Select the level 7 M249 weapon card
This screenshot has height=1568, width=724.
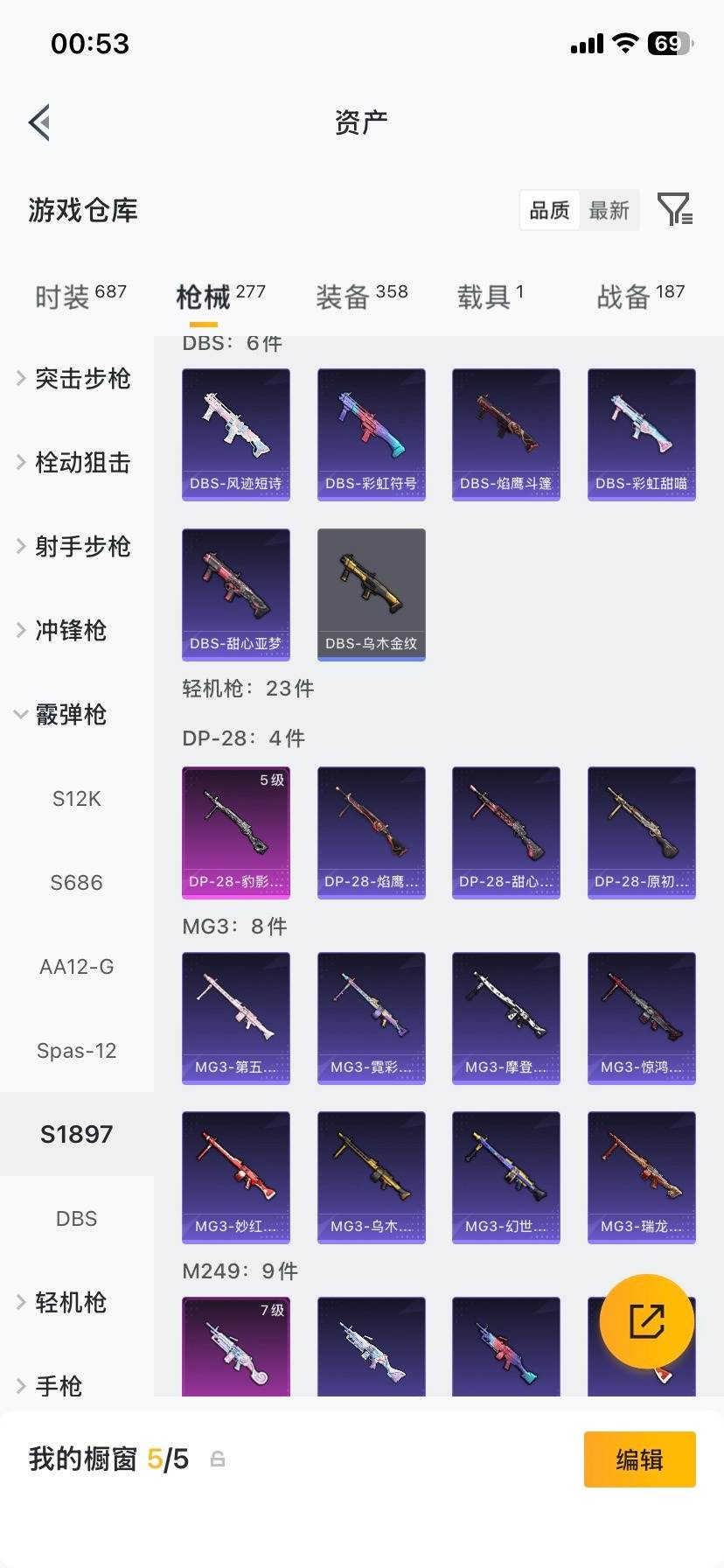pyautogui.click(x=235, y=1347)
